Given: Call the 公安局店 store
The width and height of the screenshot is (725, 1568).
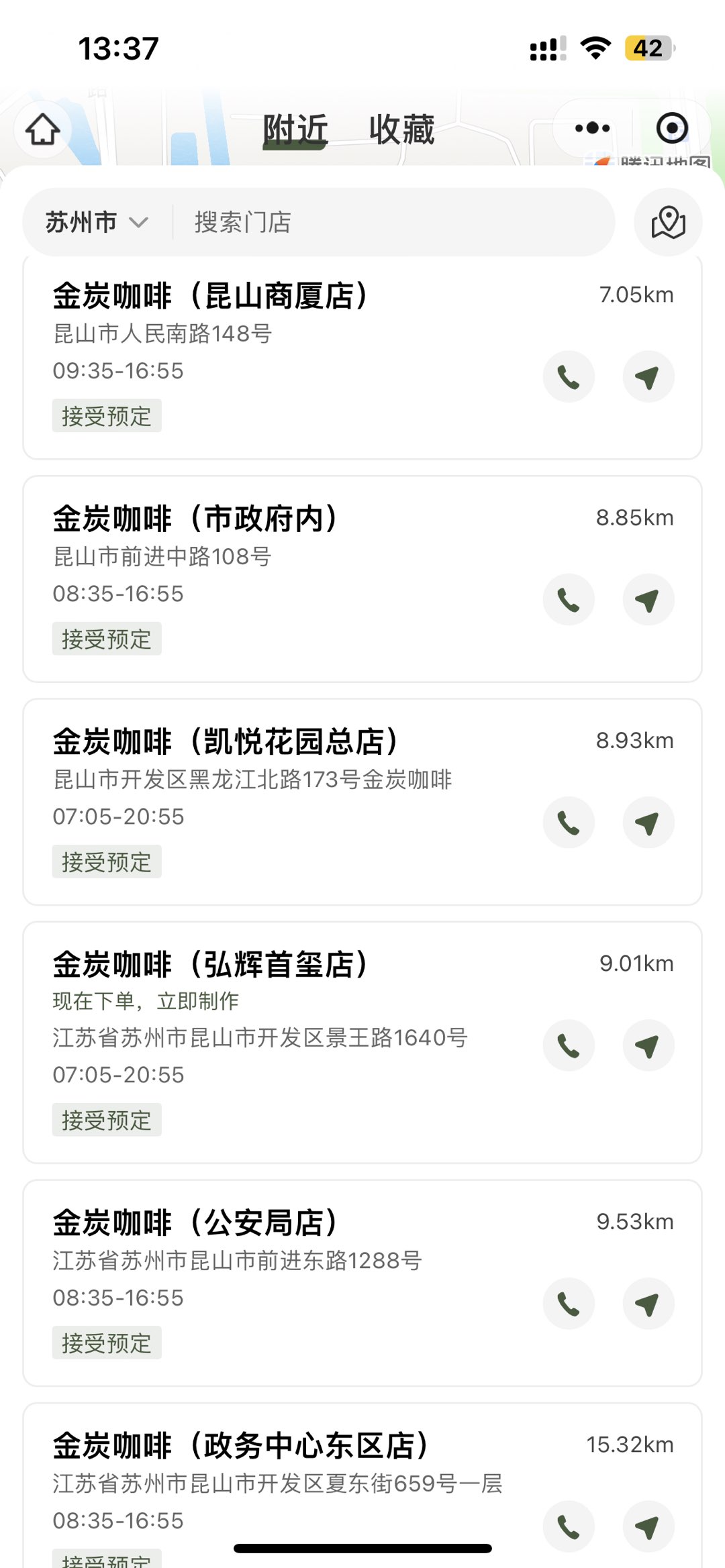Looking at the screenshot, I should click(x=569, y=1304).
